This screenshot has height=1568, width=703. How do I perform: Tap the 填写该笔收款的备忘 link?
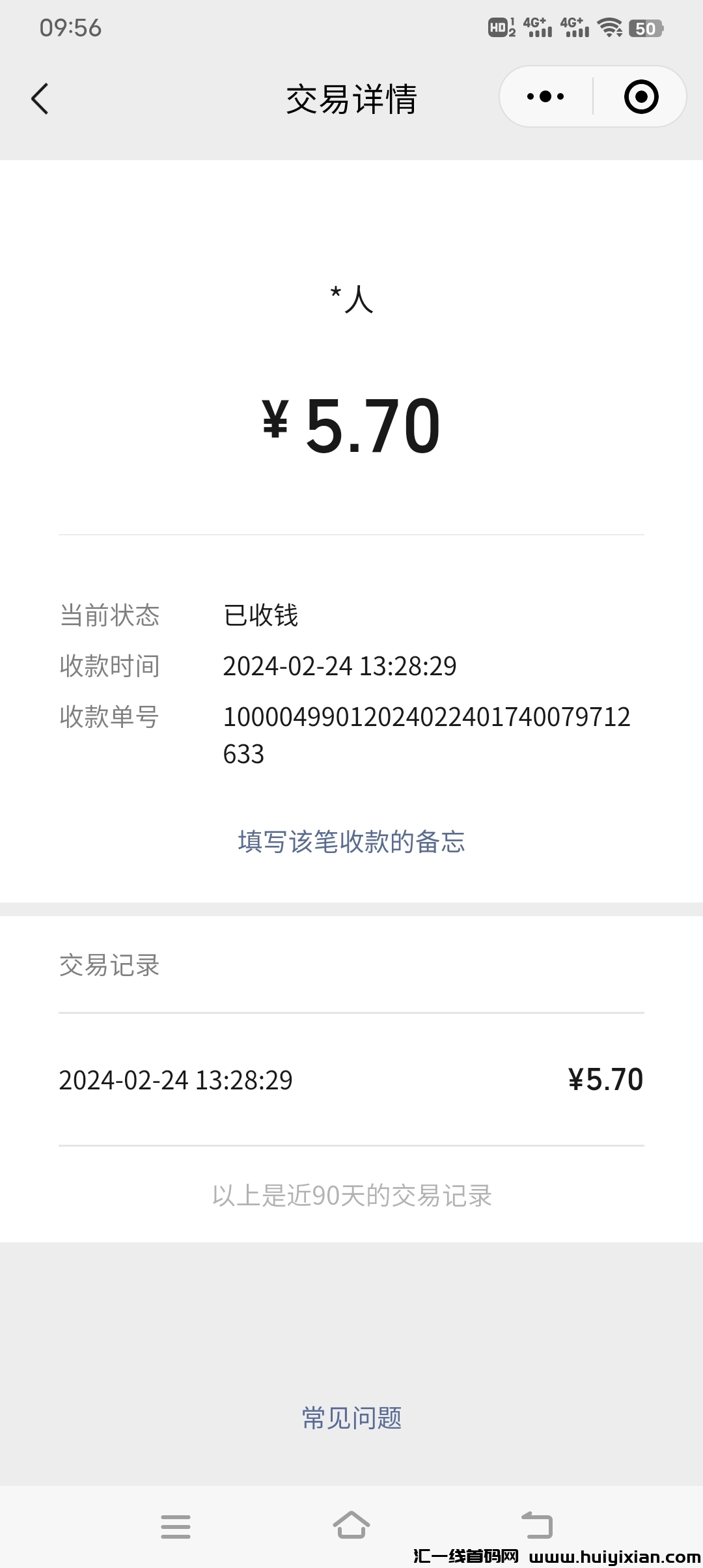(351, 841)
